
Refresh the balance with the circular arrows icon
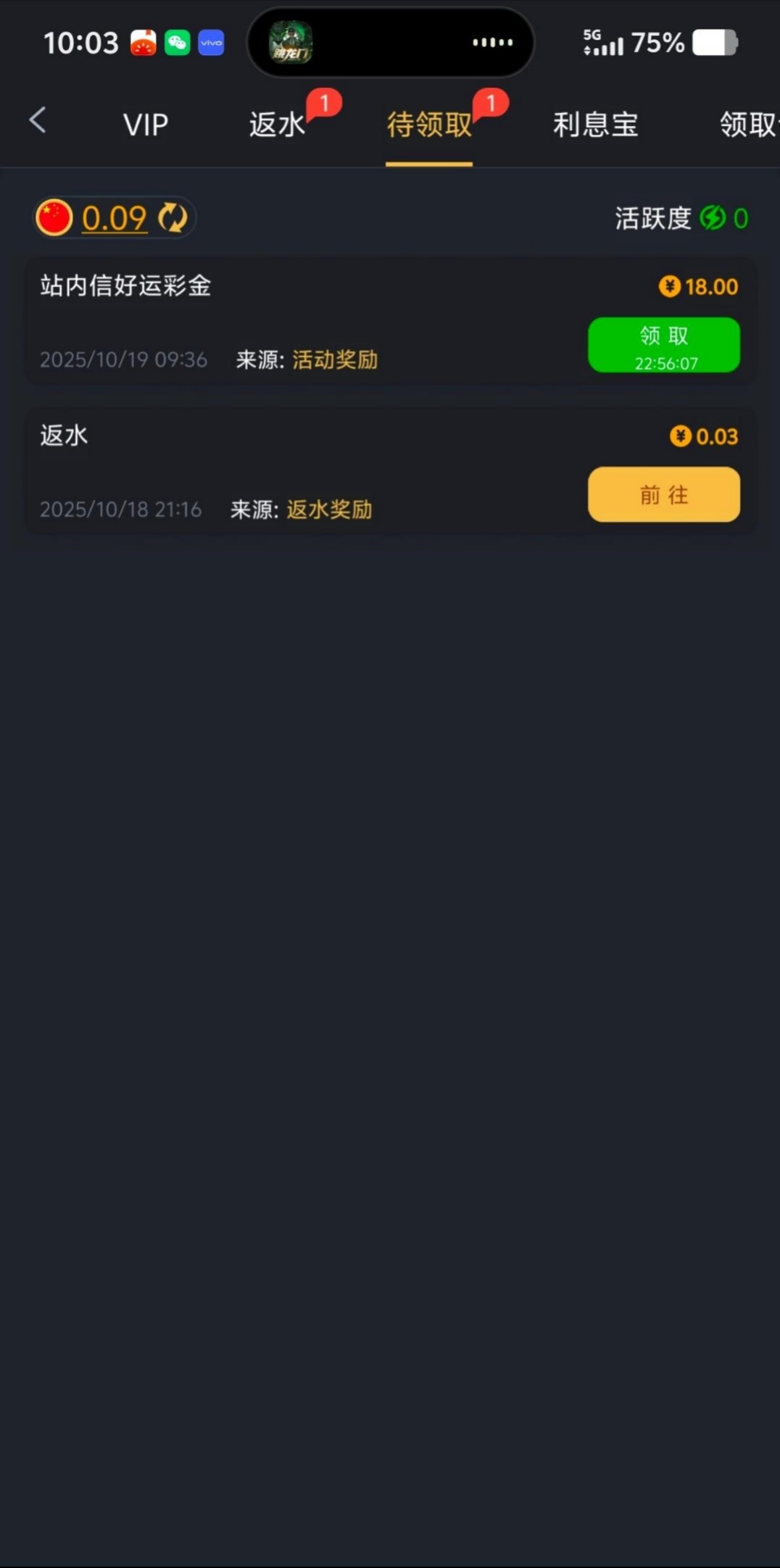tap(173, 217)
